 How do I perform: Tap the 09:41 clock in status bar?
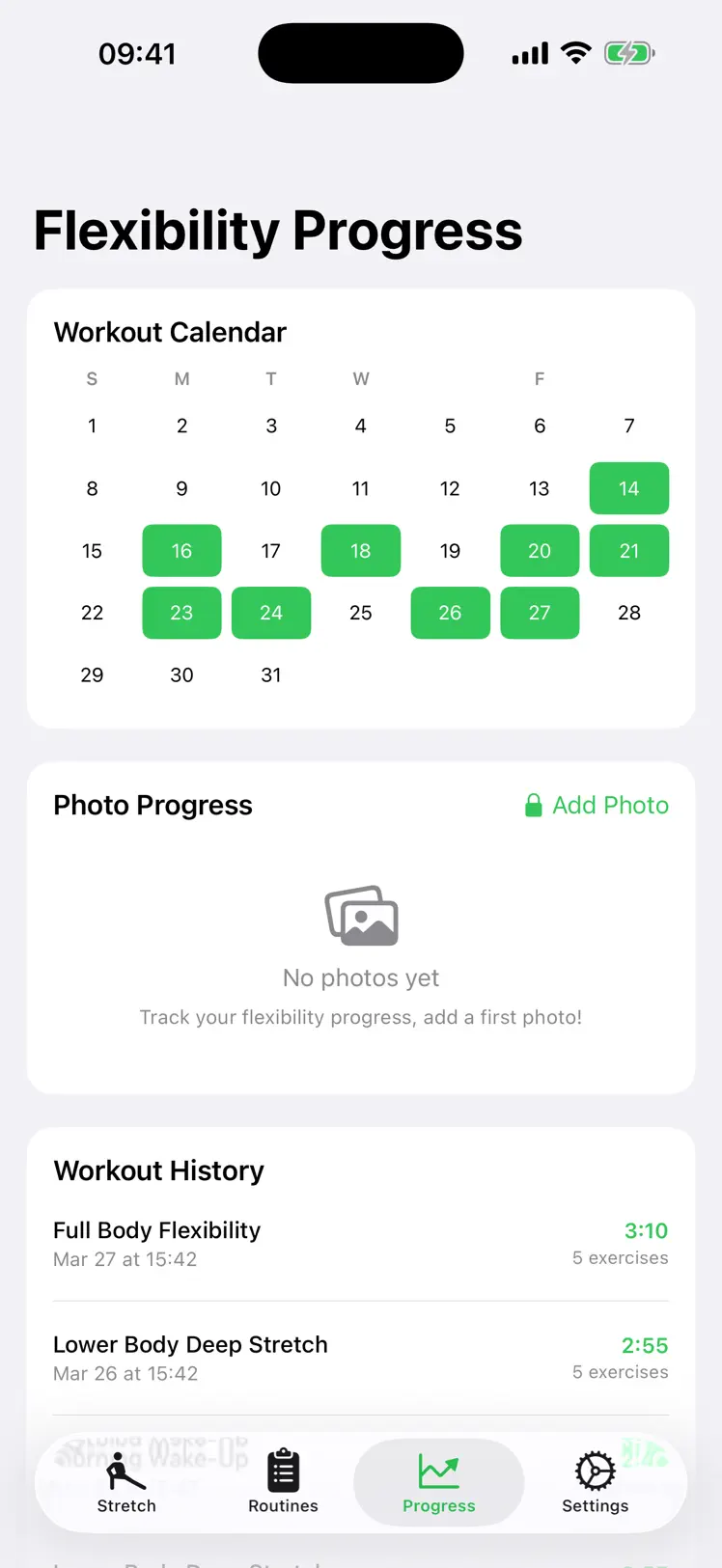coord(137,53)
